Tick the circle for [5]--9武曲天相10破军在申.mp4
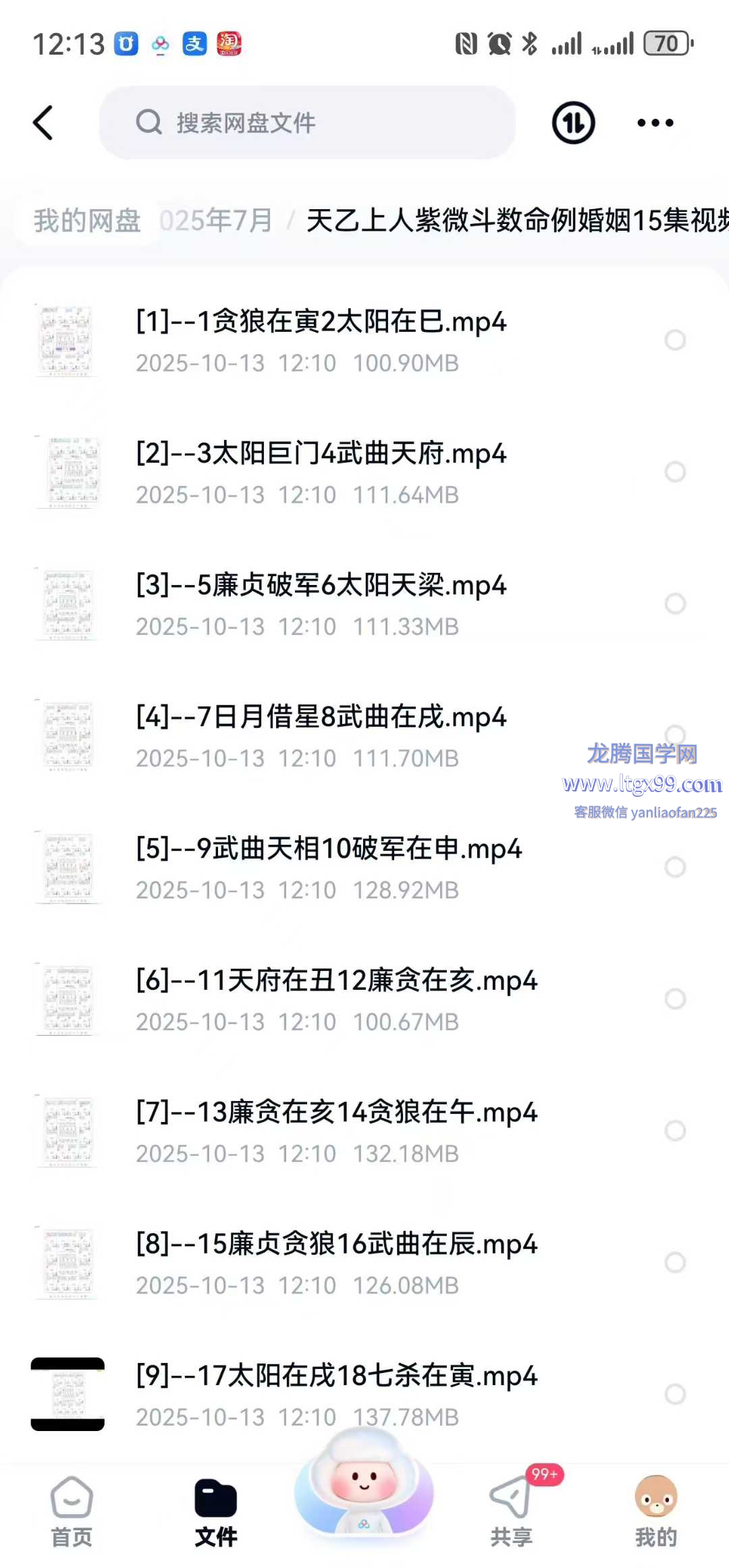Viewport: 729px width, 1568px height. (675, 867)
